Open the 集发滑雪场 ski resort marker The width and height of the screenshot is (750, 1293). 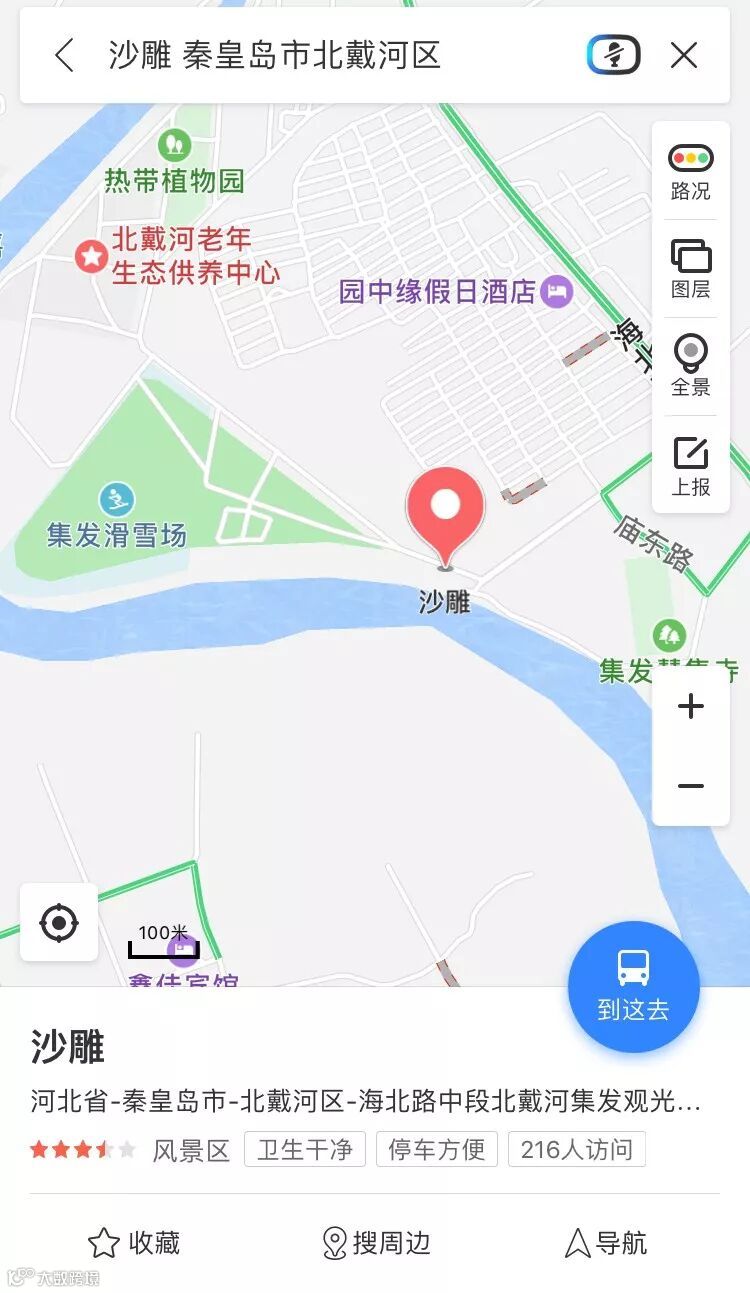(117, 499)
